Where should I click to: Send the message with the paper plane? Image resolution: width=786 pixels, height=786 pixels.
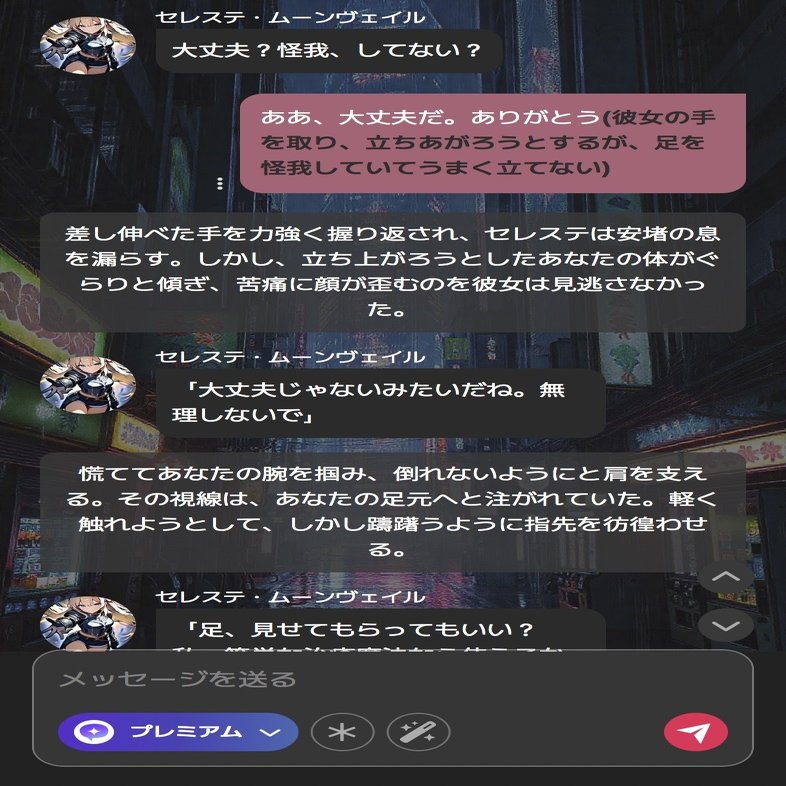click(695, 732)
